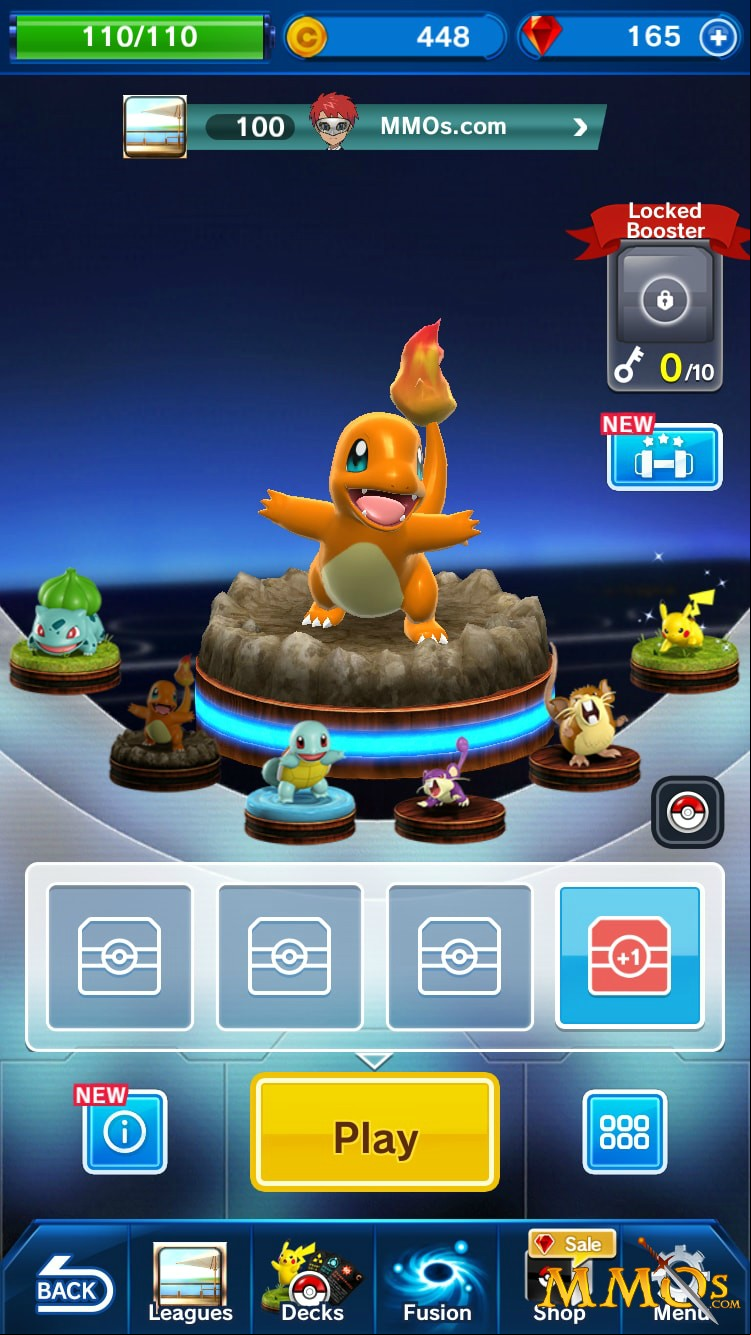Open the Shop tab with Sale
Screen dimensions: 751x1335
[x=560, y=1283]
